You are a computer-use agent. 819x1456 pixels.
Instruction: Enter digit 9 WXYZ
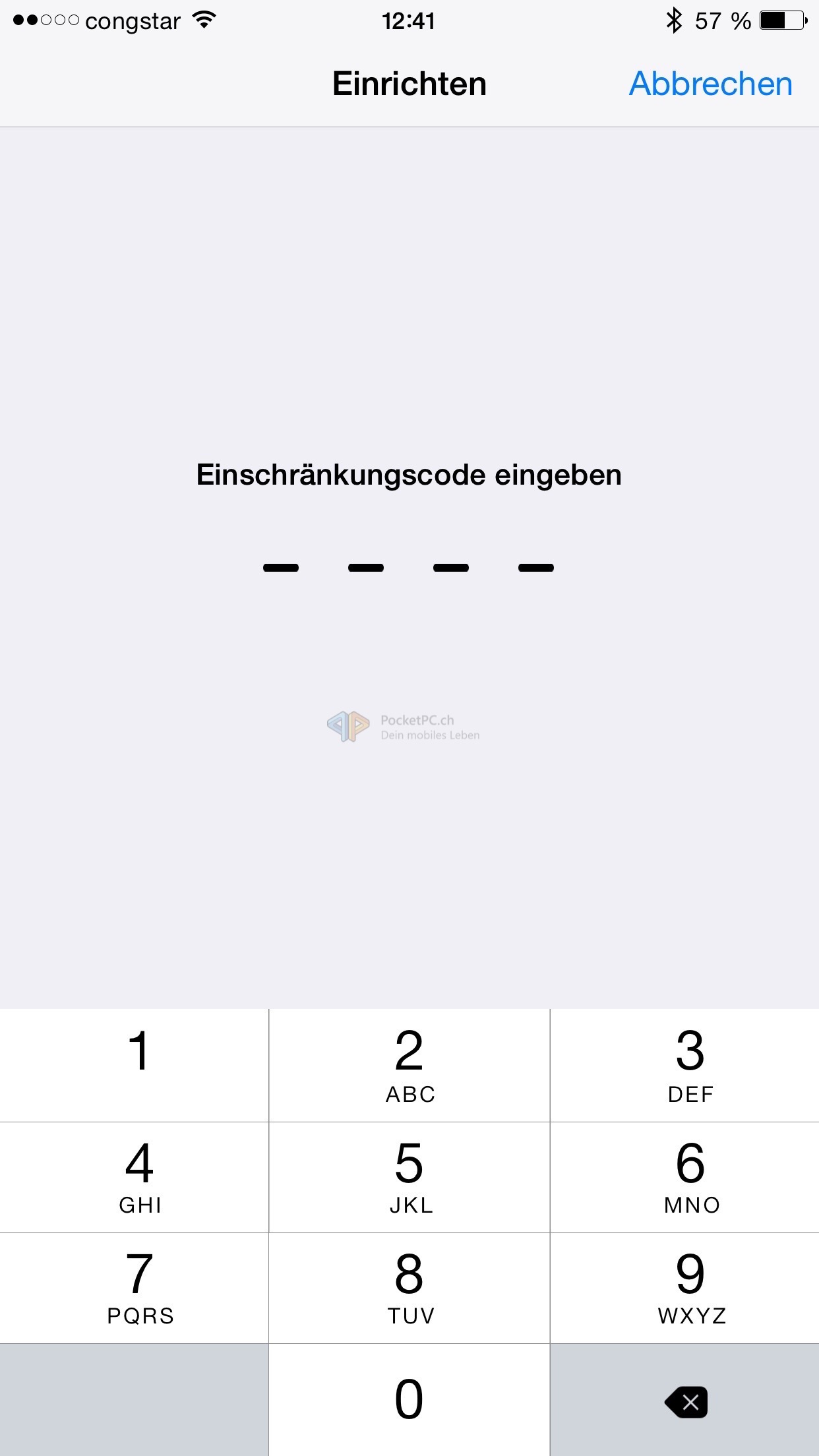(684, 1288)
